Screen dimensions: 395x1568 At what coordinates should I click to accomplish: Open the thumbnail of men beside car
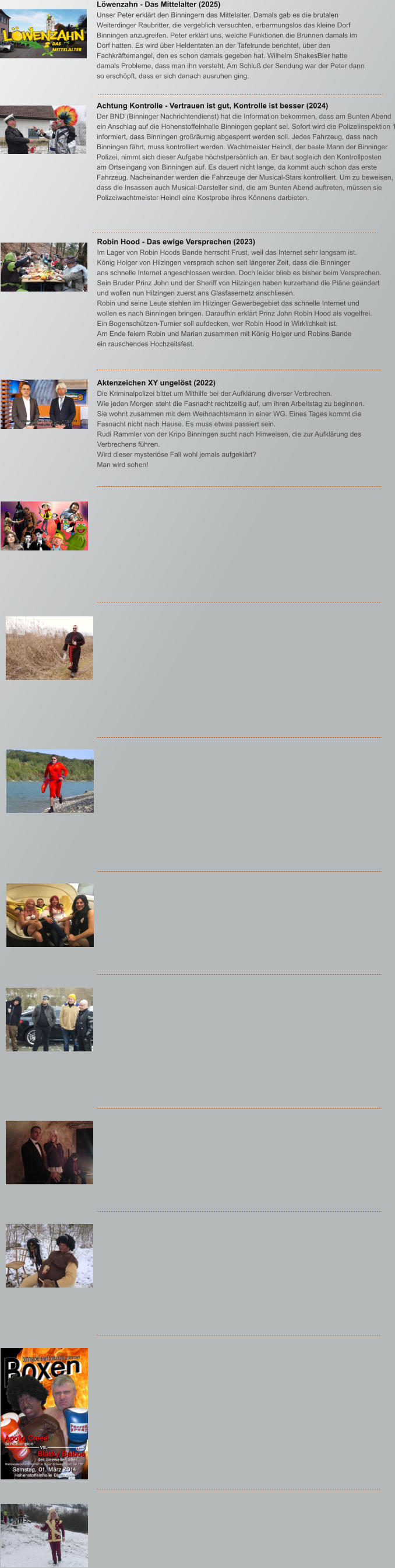click(x=49, y=1019)
